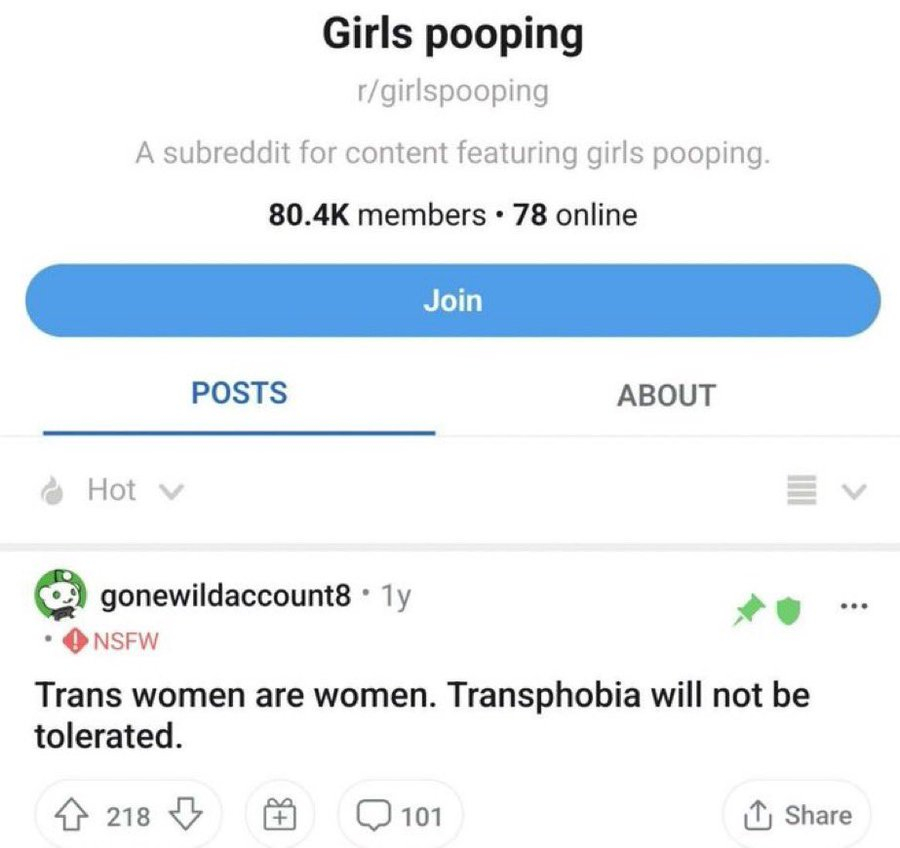This screenshot has width=900, height=848.
Task: Open the Hot sort dropdown
Action: pyautogui.click(x=112, y=490)
